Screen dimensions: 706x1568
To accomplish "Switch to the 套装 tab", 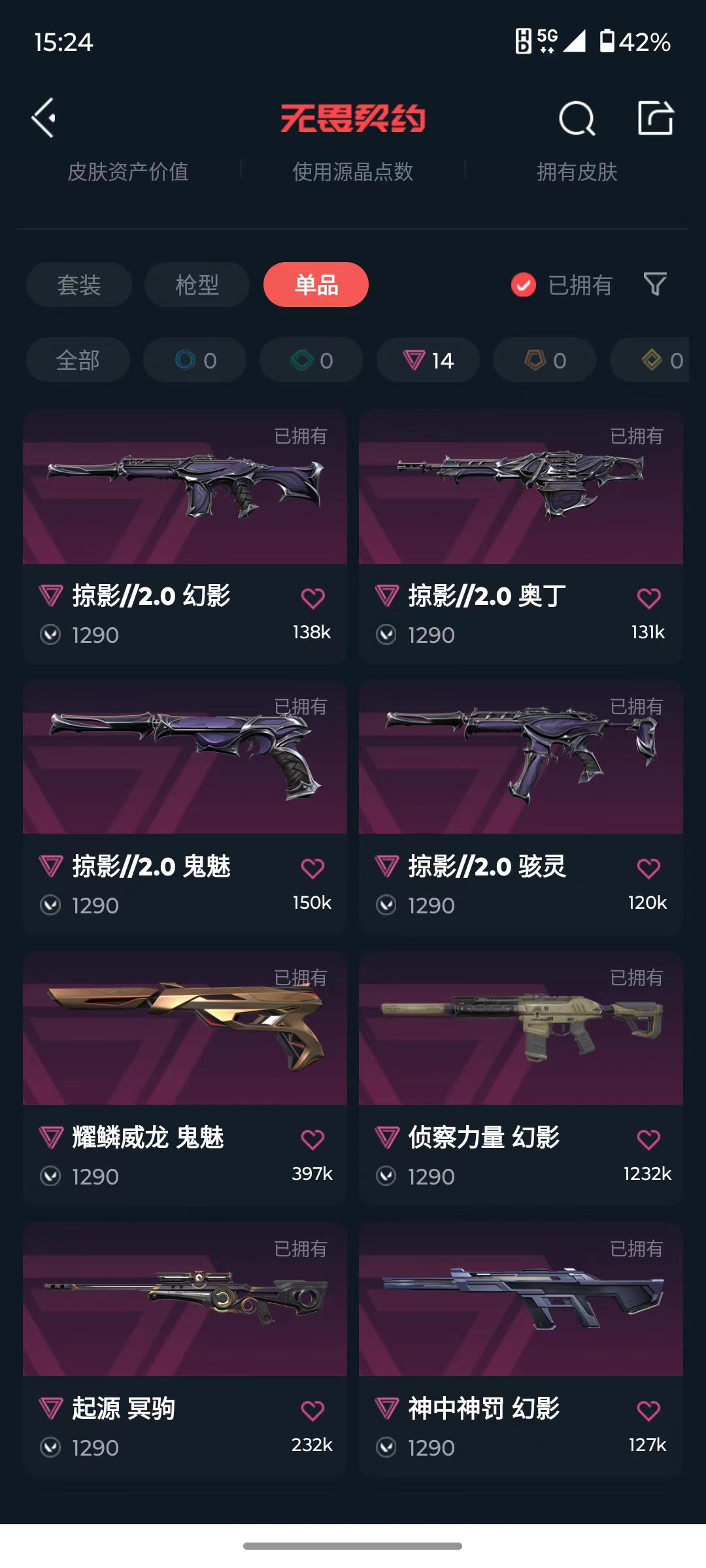I will [x=79, y=285].
